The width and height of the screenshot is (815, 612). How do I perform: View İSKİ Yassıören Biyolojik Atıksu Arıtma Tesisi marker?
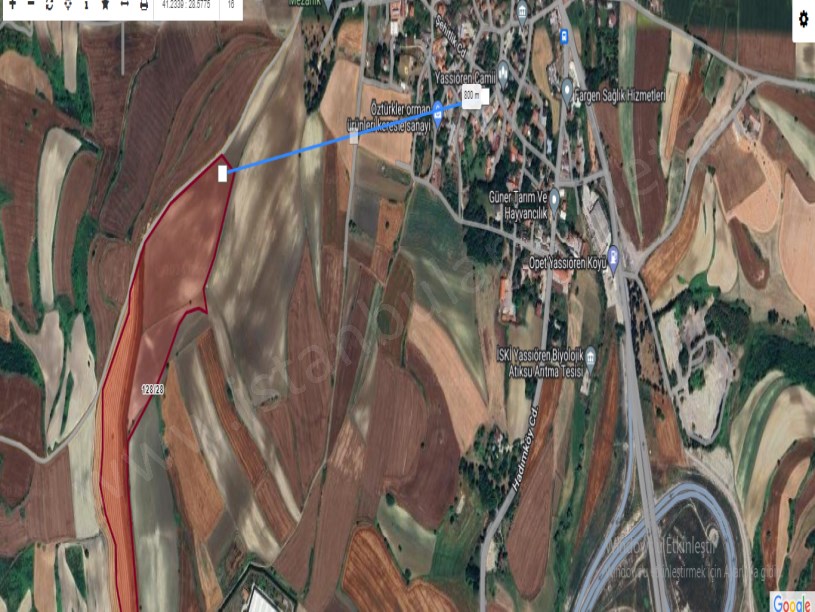pos(591,357)
